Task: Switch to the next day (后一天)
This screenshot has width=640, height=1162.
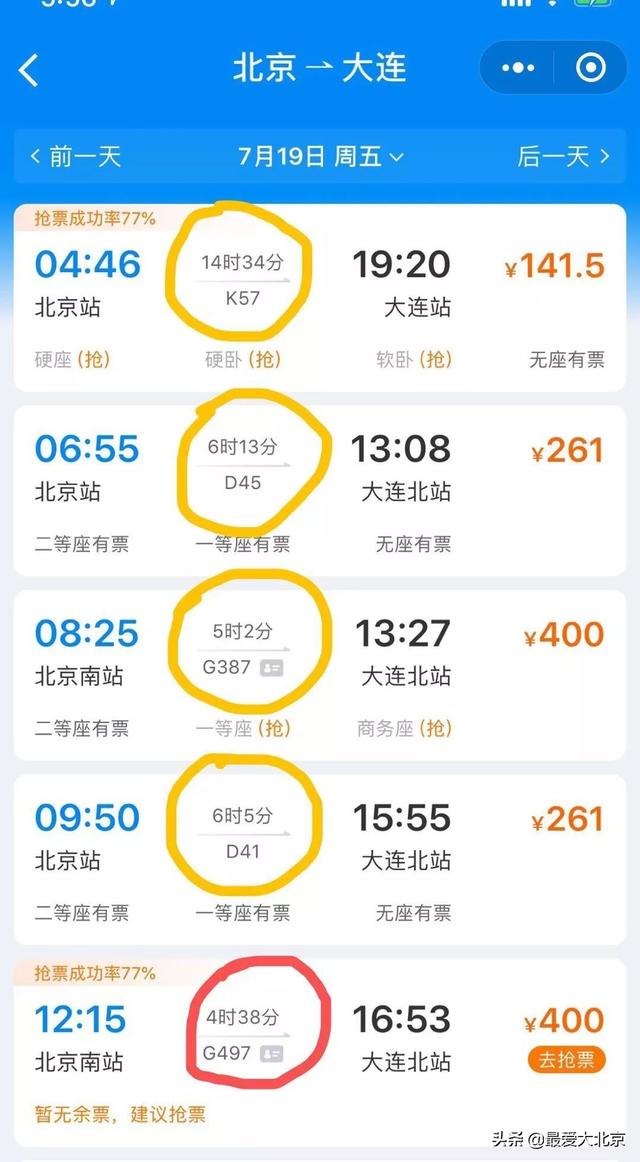Action: [564, 156]
